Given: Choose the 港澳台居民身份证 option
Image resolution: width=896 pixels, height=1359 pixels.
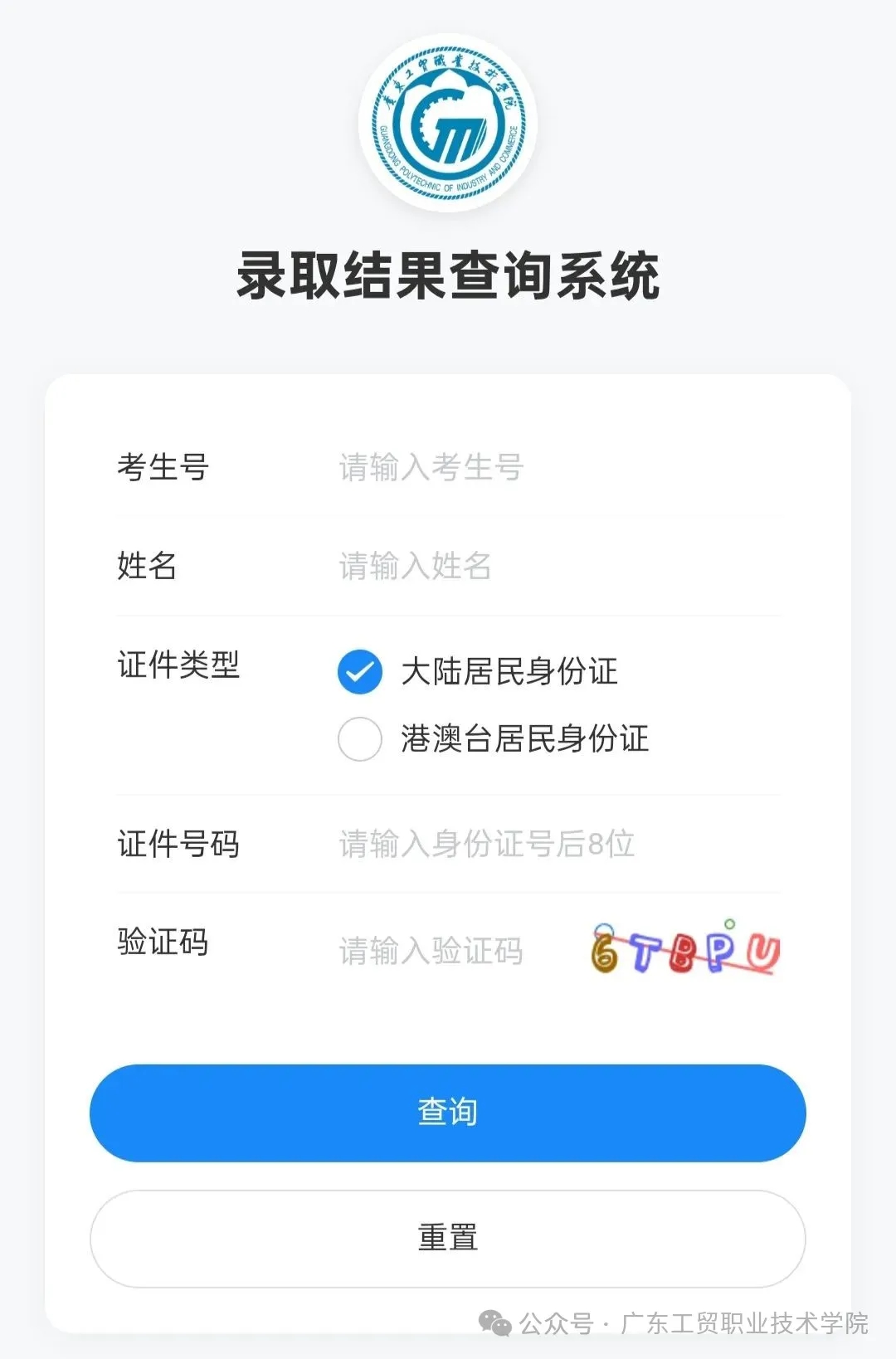Looking at the screenshot, I should [360, 738].
